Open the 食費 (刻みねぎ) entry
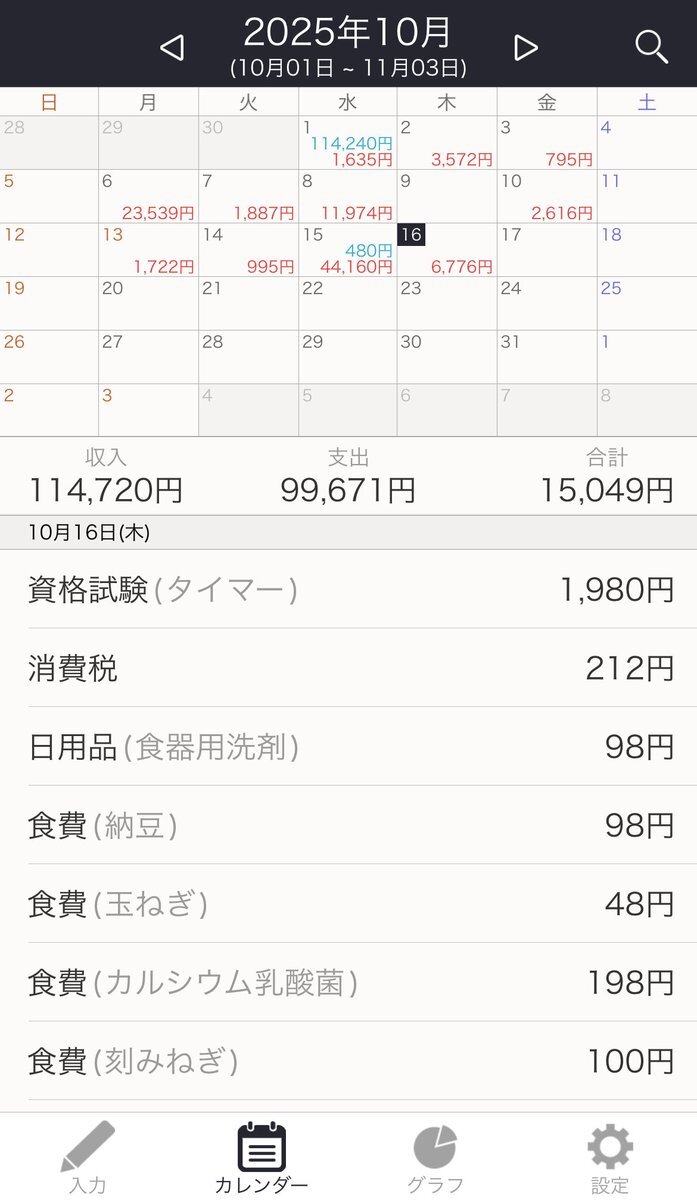The width and height of the screenshot is (697, 1200). (x=350, y=1060)
